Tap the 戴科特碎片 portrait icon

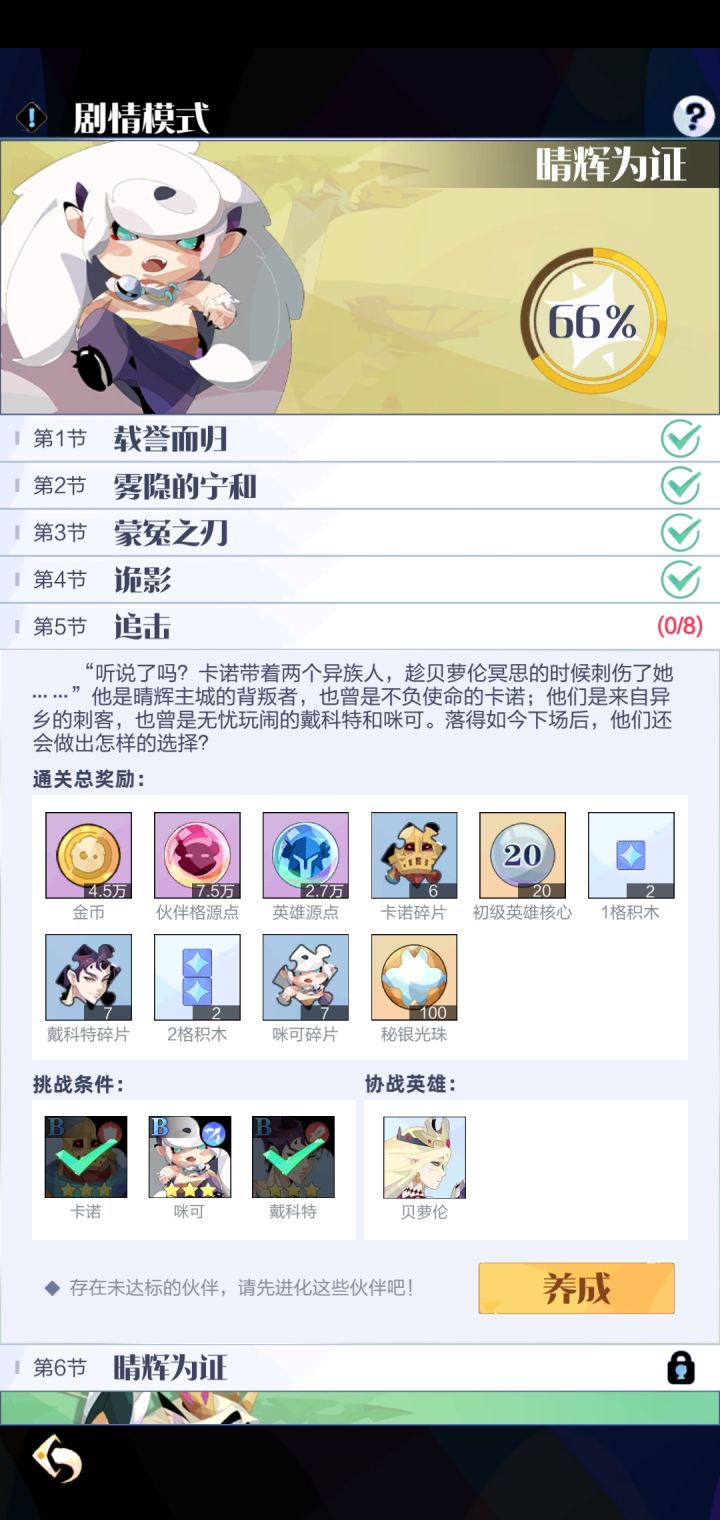[x=87, y=975]
